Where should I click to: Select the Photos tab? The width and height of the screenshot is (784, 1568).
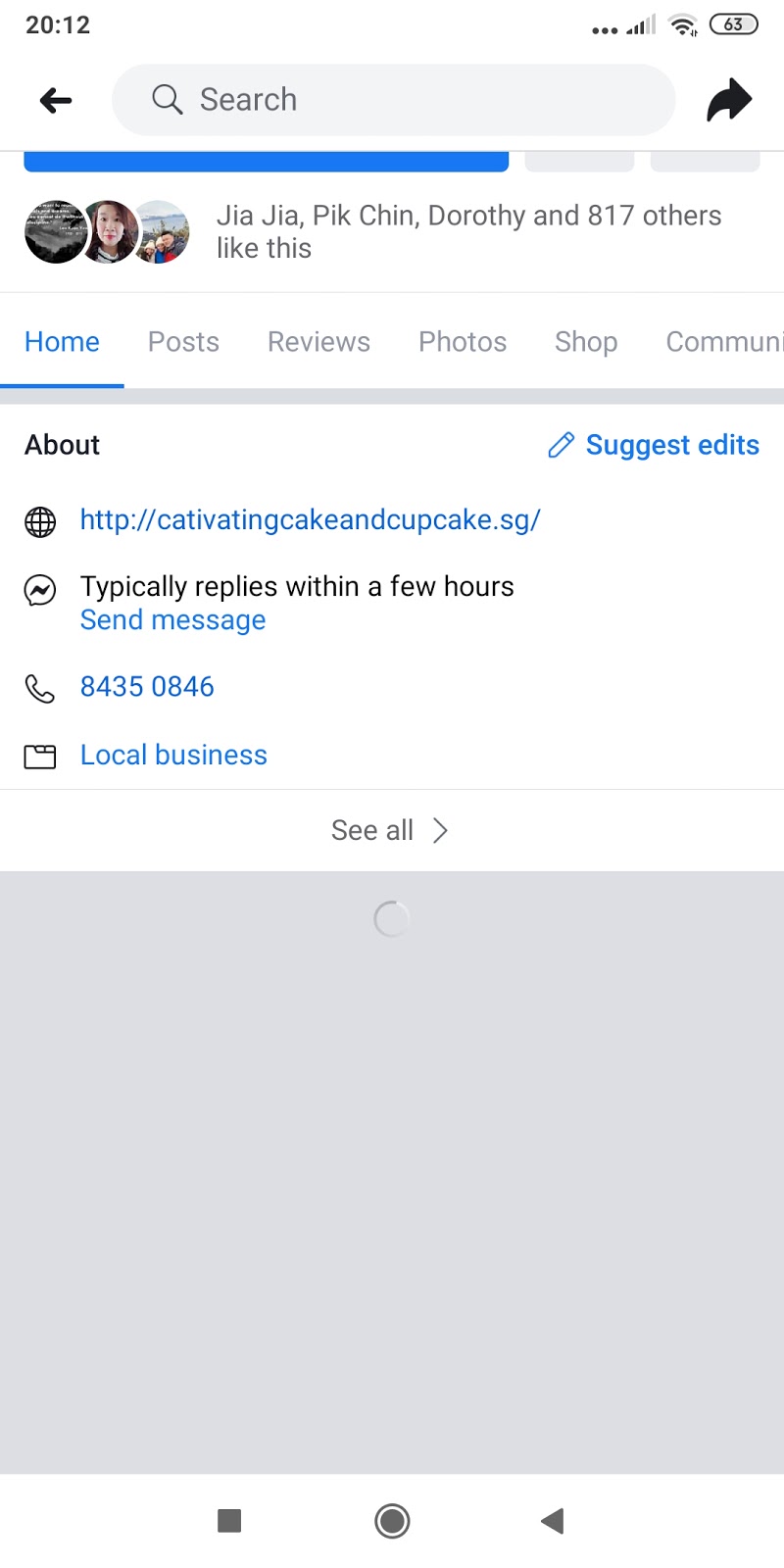point(463,342)
